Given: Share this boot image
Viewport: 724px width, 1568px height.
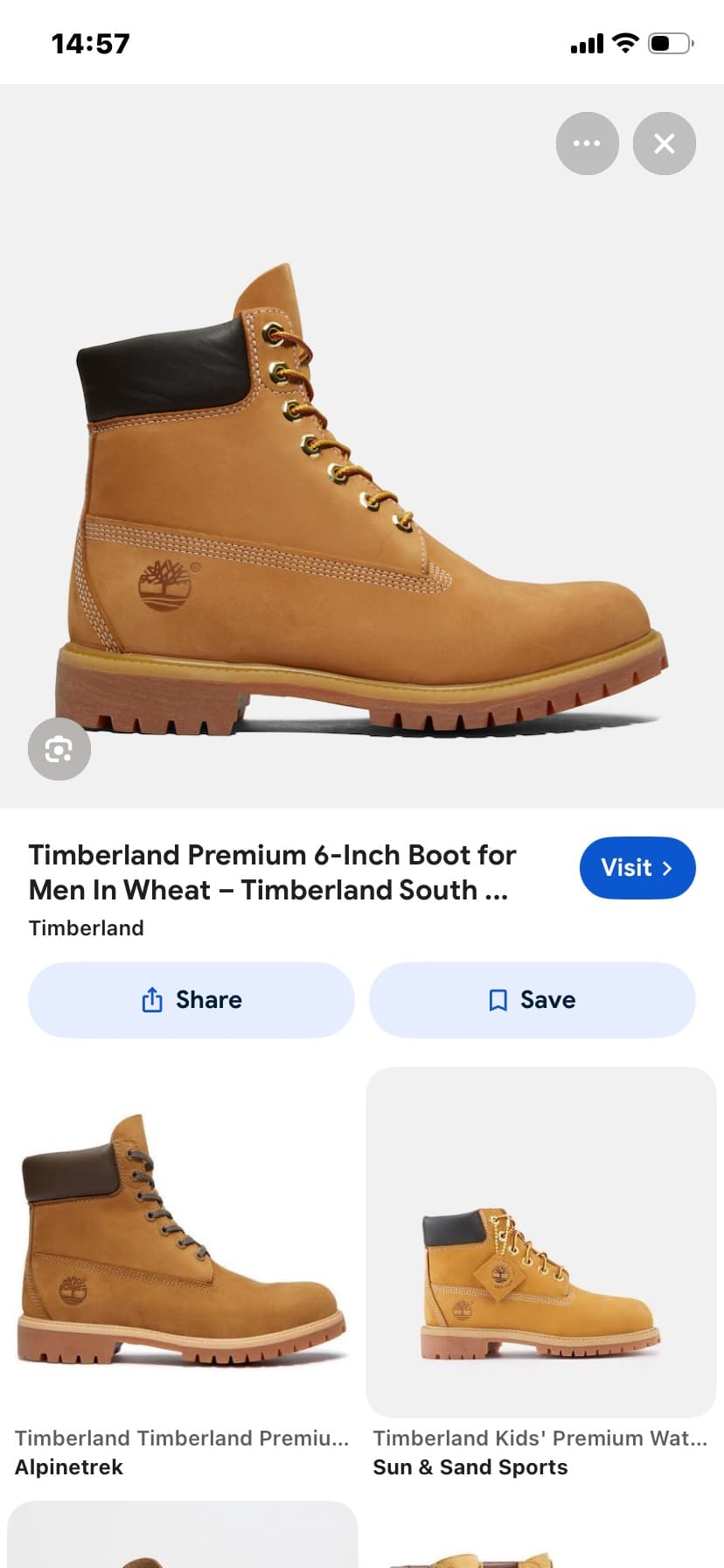Looking at the screenshot, I should pyautogui.click(x=191, y=999).
